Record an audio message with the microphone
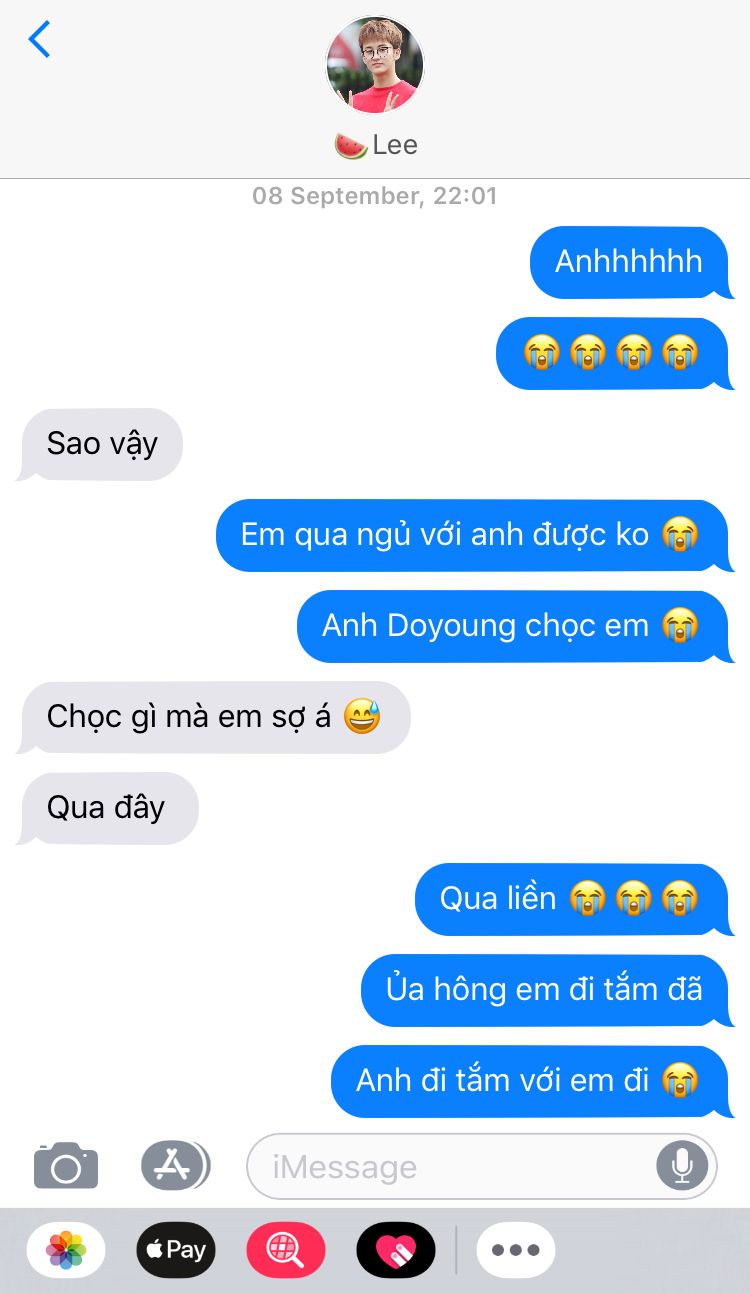The width and height of the screenshot is (750, 1293). point(683,1166)
